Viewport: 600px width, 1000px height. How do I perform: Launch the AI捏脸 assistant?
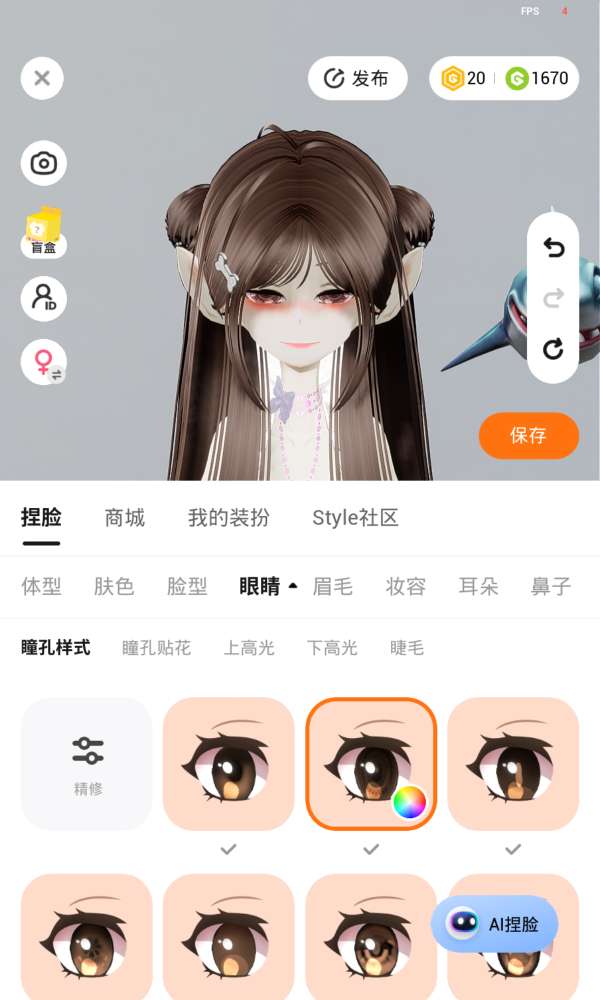click(494, 924)
